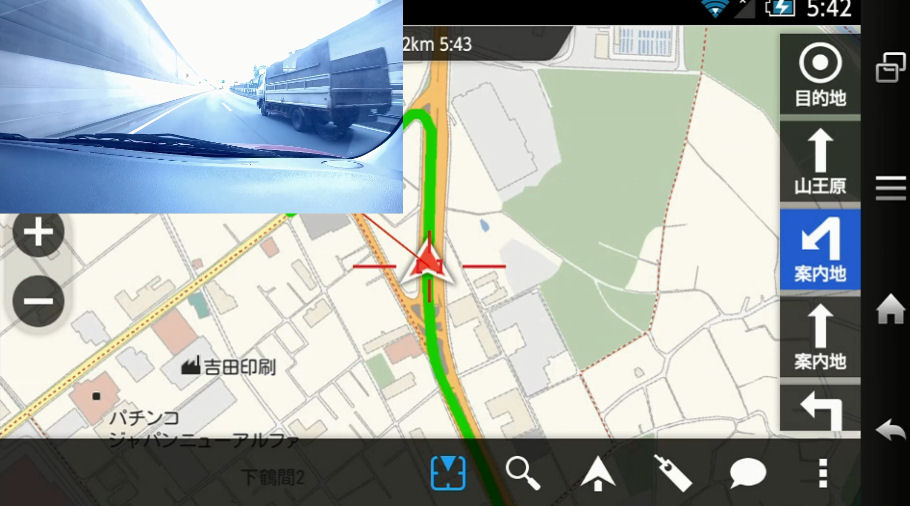Tap the 目的地 destination button

coord(820,76)
